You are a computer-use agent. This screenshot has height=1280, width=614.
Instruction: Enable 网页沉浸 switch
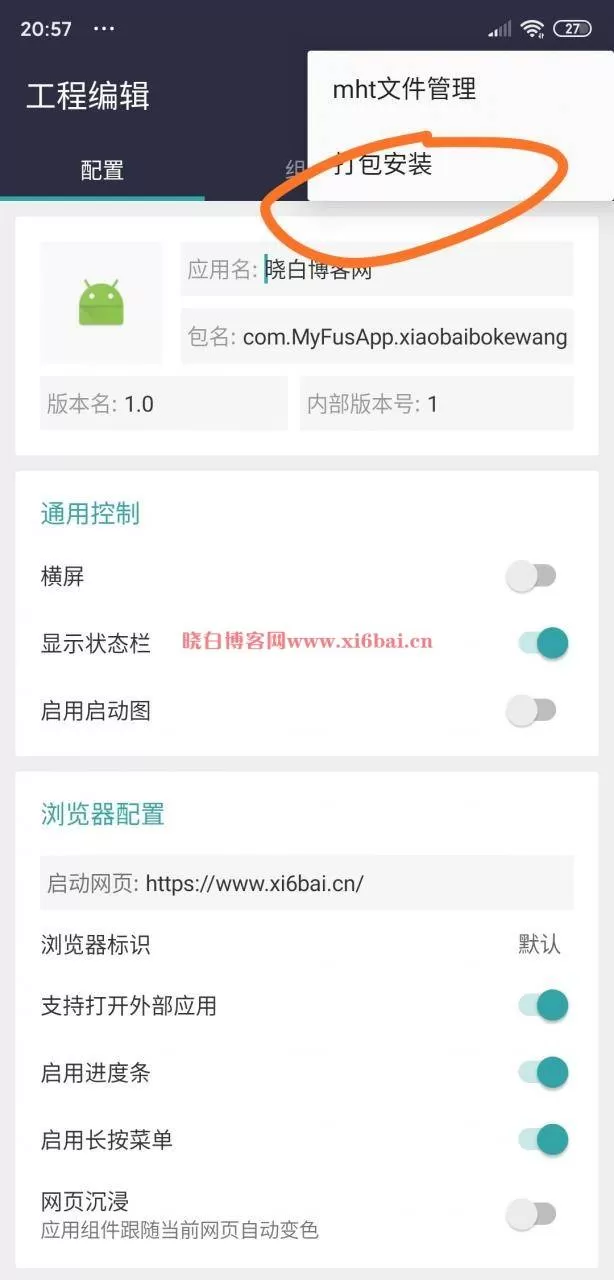[531, 1214]
